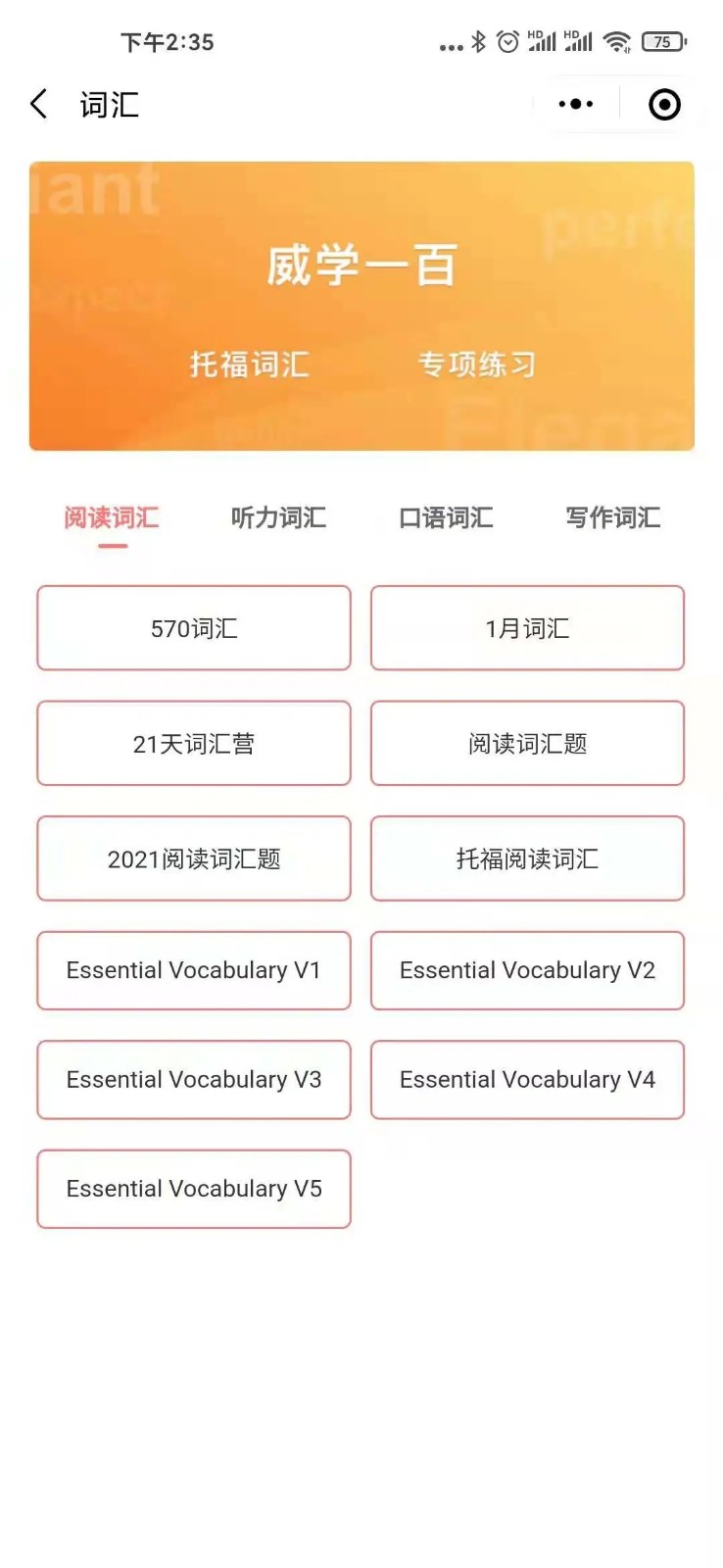This screenshot has height=1568, width=723.
Task: Switch to the 口语词汇 tab
Action: pyautogui.click(x=446, y=517)
